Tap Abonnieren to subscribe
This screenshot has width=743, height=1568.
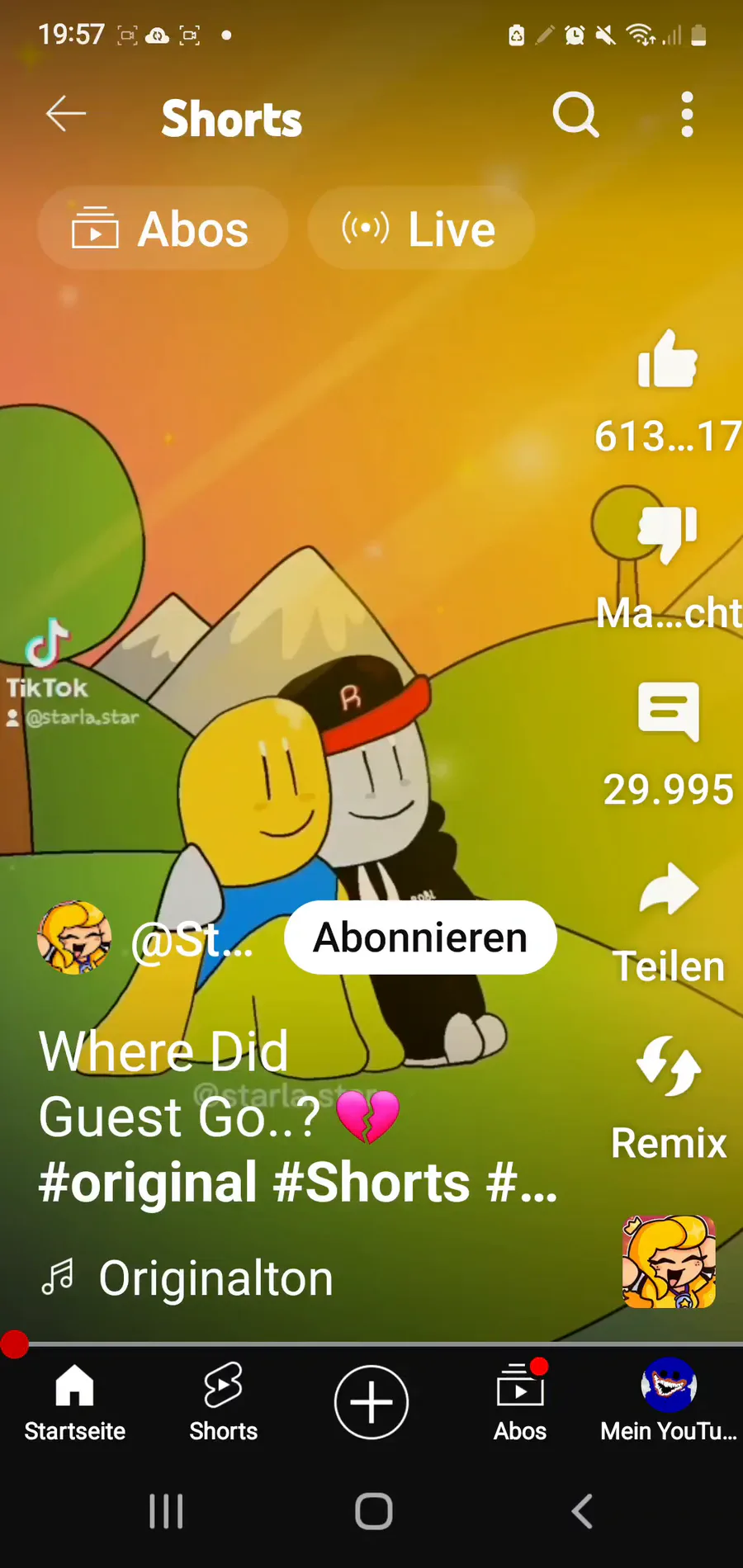(x=420, y=937)
